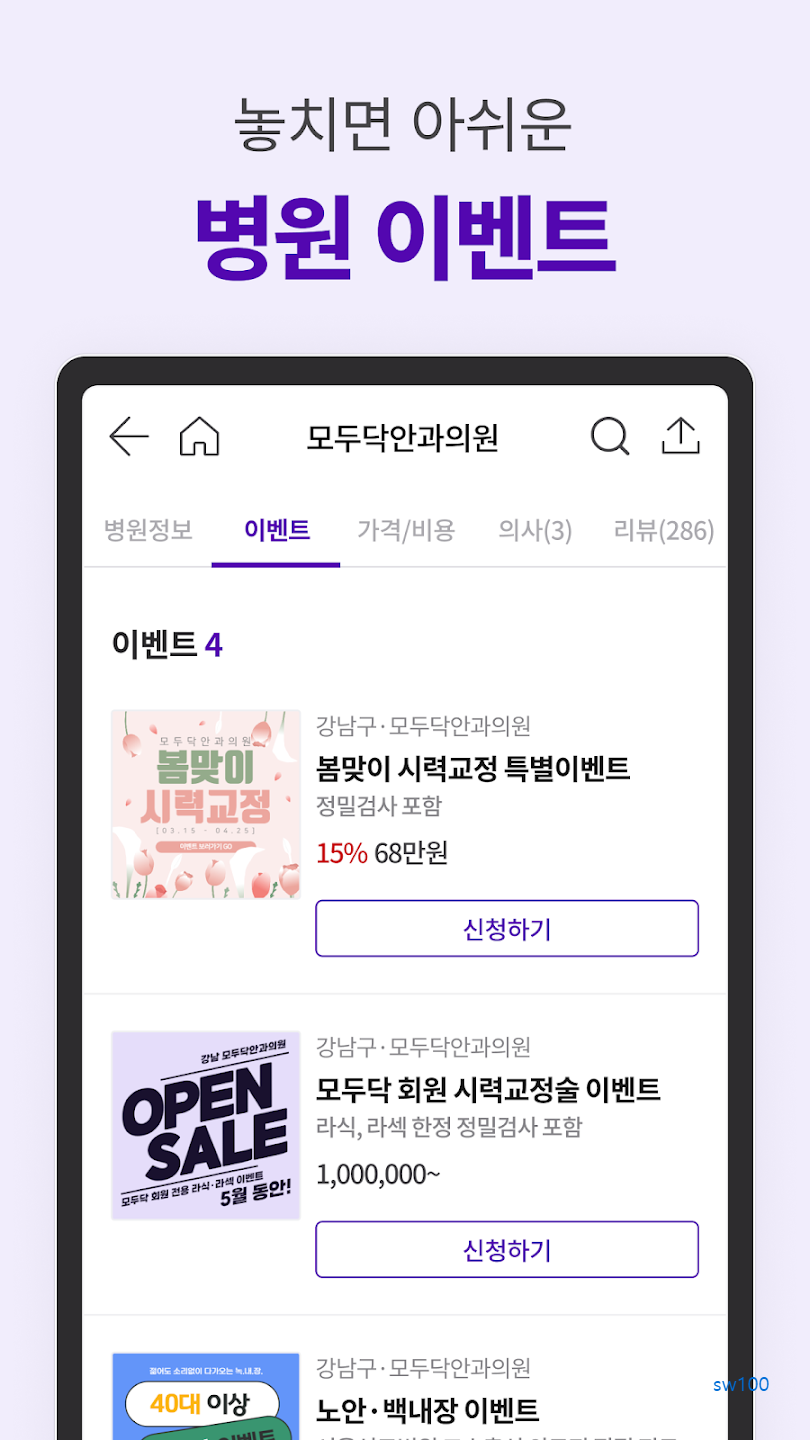Share the clinic page via share icon
The image size is (810, 1440).
(x=681, y=436)
